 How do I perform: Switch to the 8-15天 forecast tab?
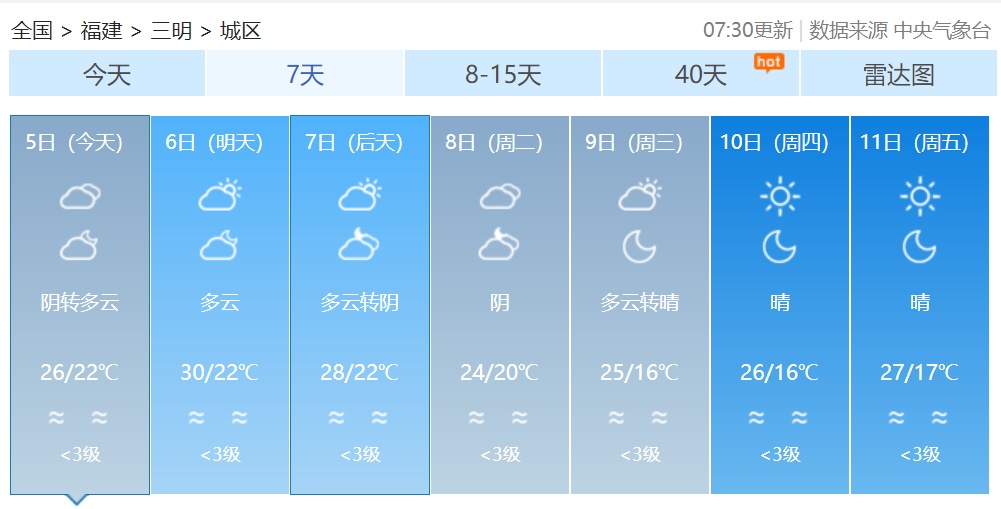tap(503, 74)
